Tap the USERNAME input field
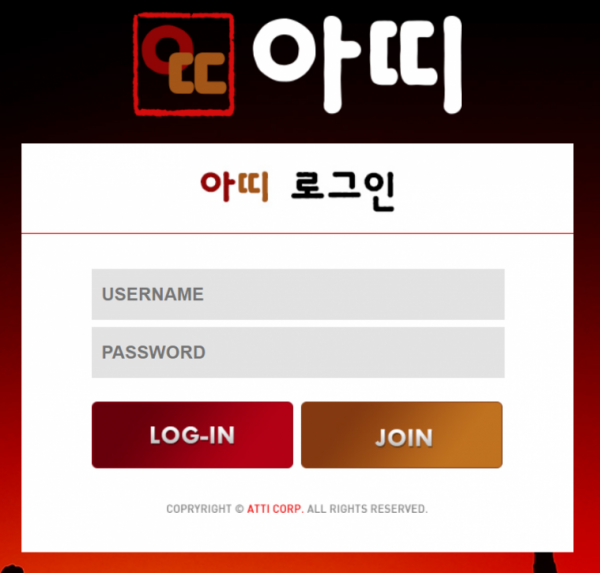 coord(298,294)
